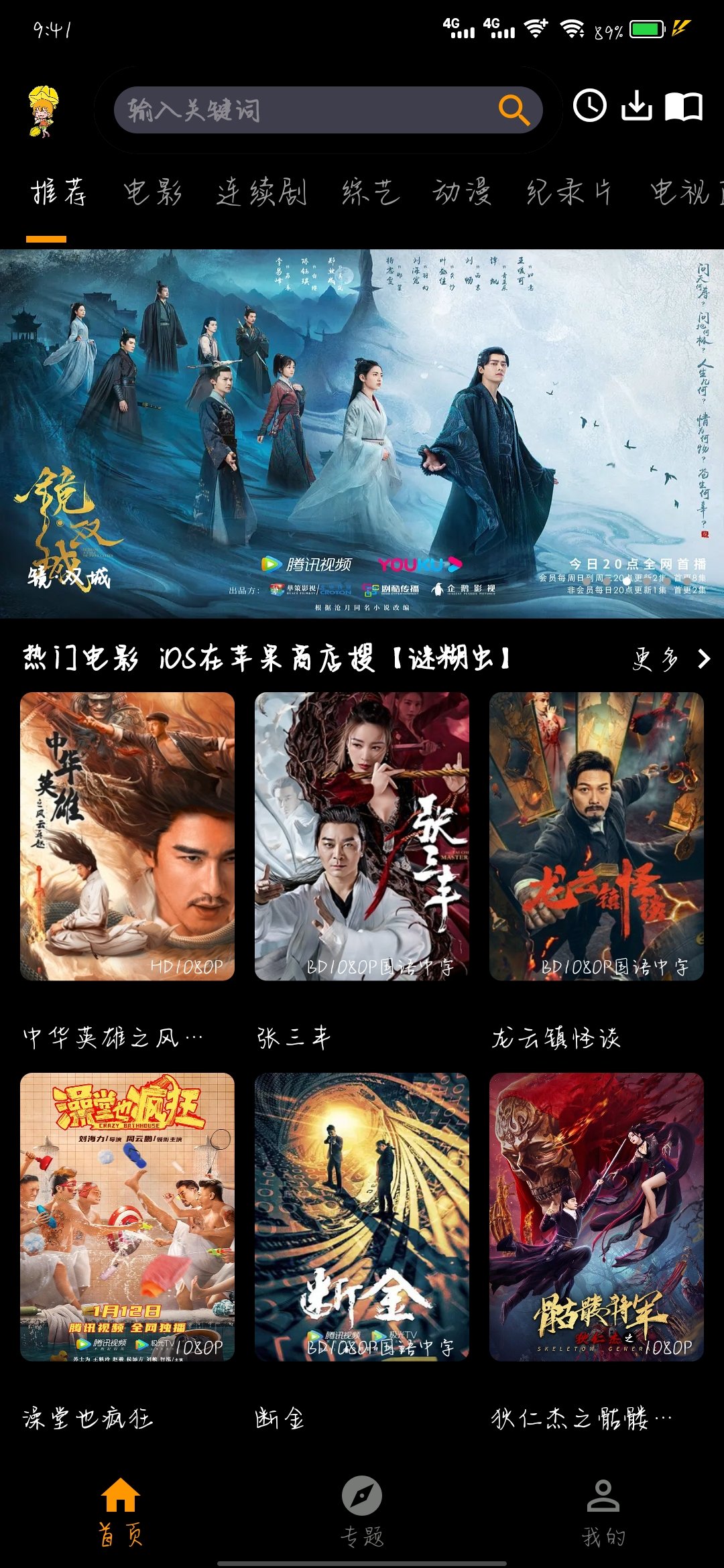This screenshot has height=1568, width=724.
Task: Go to the 我的 bottom tab
Action: pos(603,1512)
